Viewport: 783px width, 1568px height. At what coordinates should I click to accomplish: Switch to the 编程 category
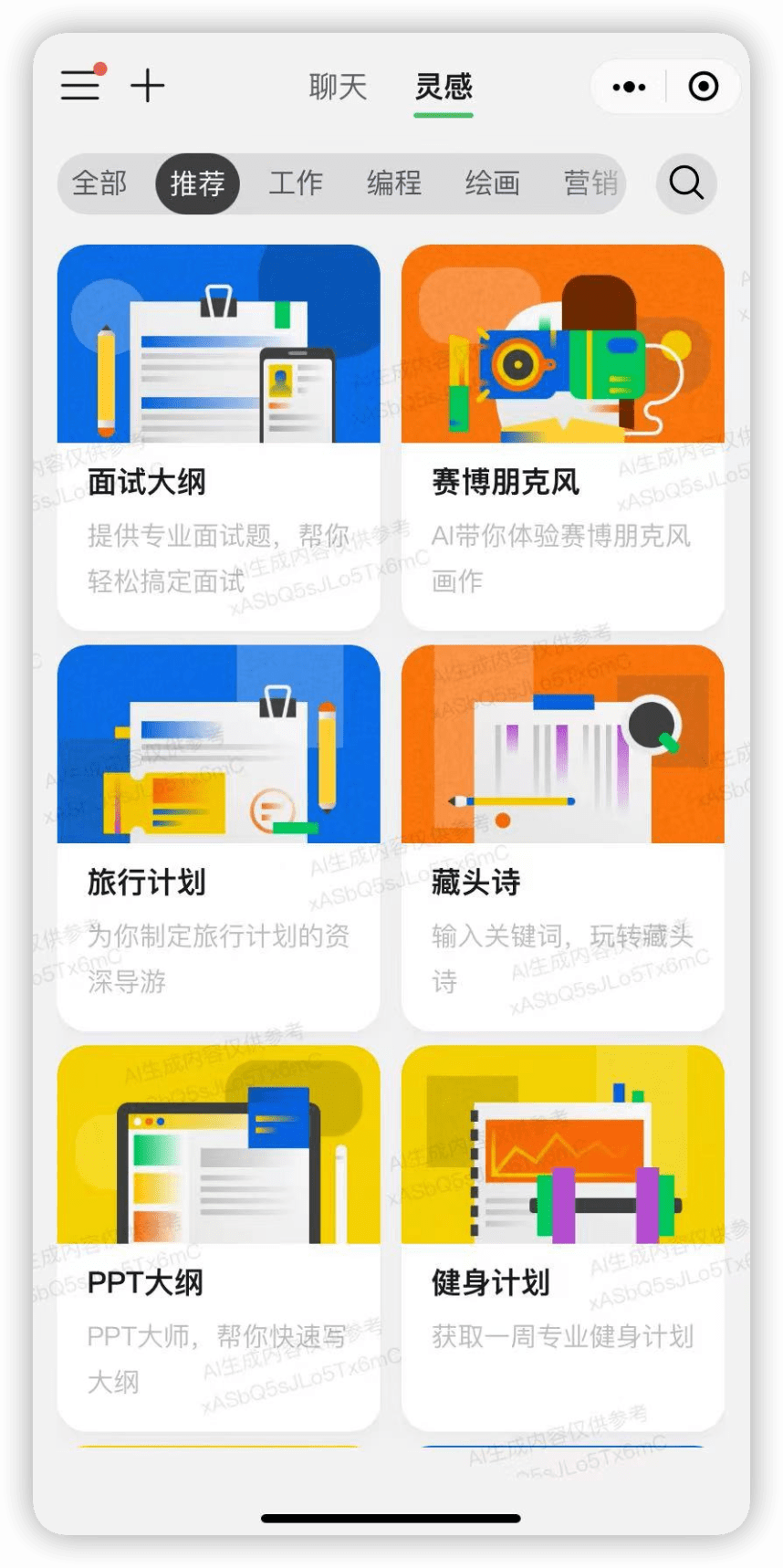tap(394, 183)
